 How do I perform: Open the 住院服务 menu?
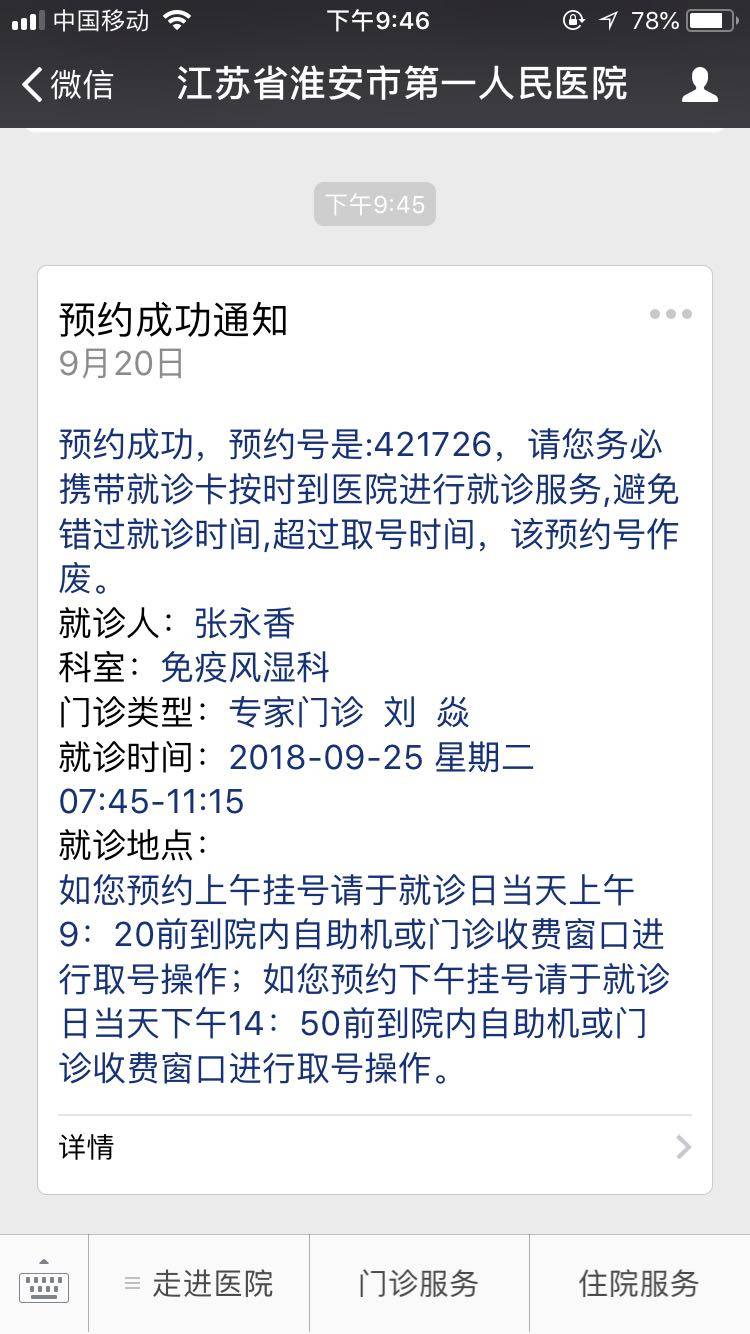639,1284
